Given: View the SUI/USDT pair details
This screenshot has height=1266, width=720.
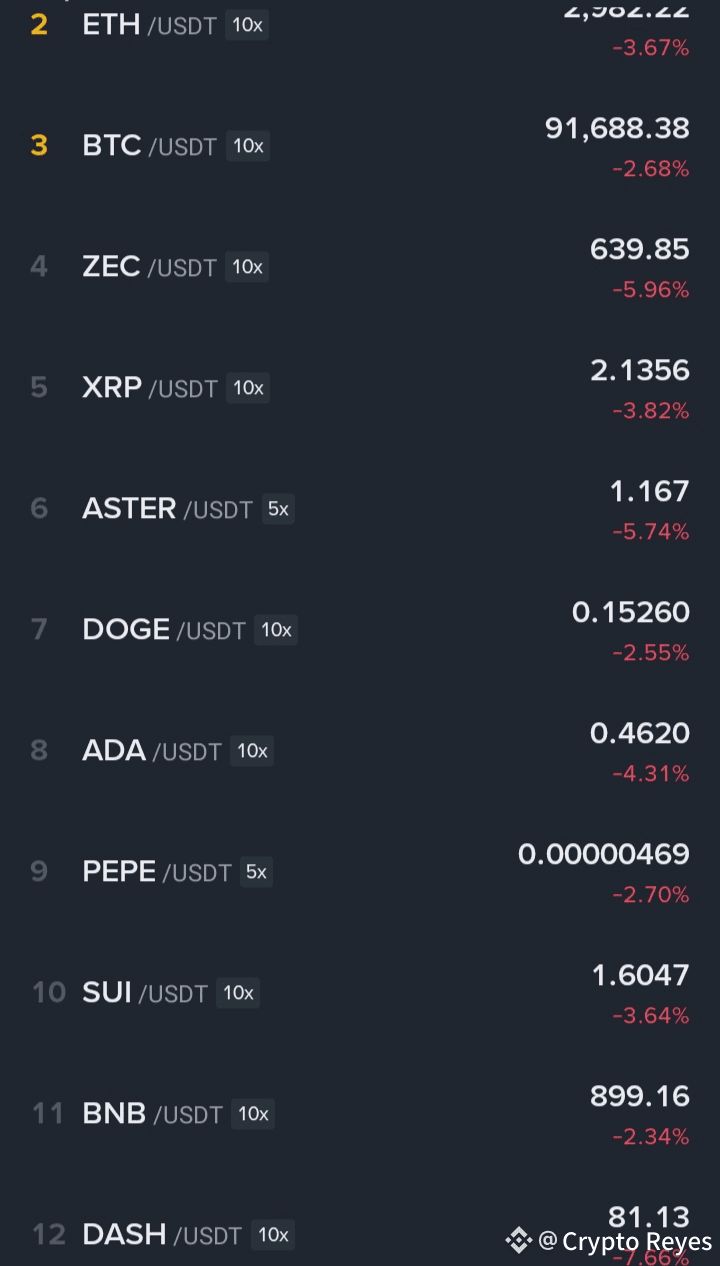Looking at the screenshot, I should coord(144,993).
